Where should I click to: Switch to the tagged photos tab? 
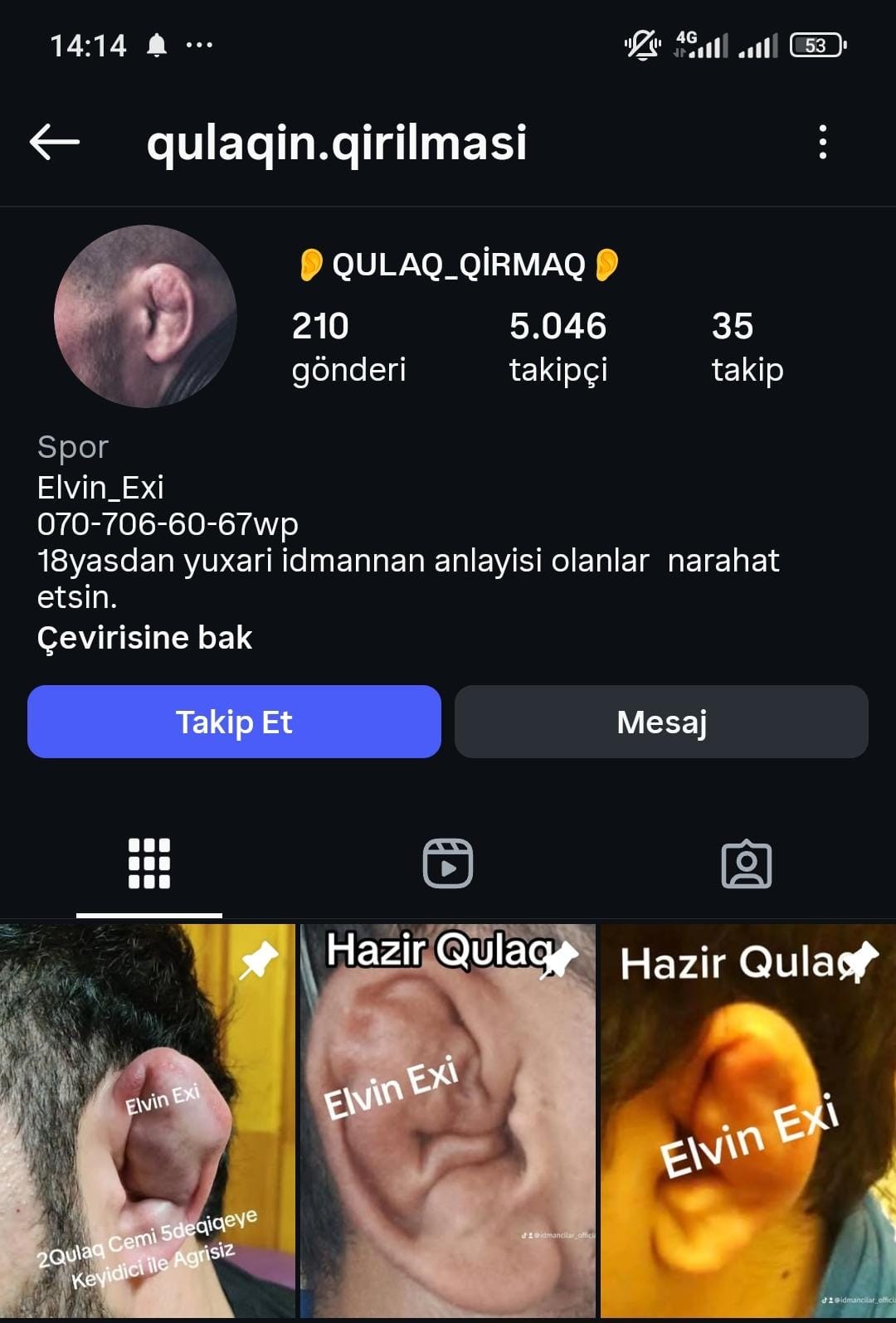(x=747, y=863)
